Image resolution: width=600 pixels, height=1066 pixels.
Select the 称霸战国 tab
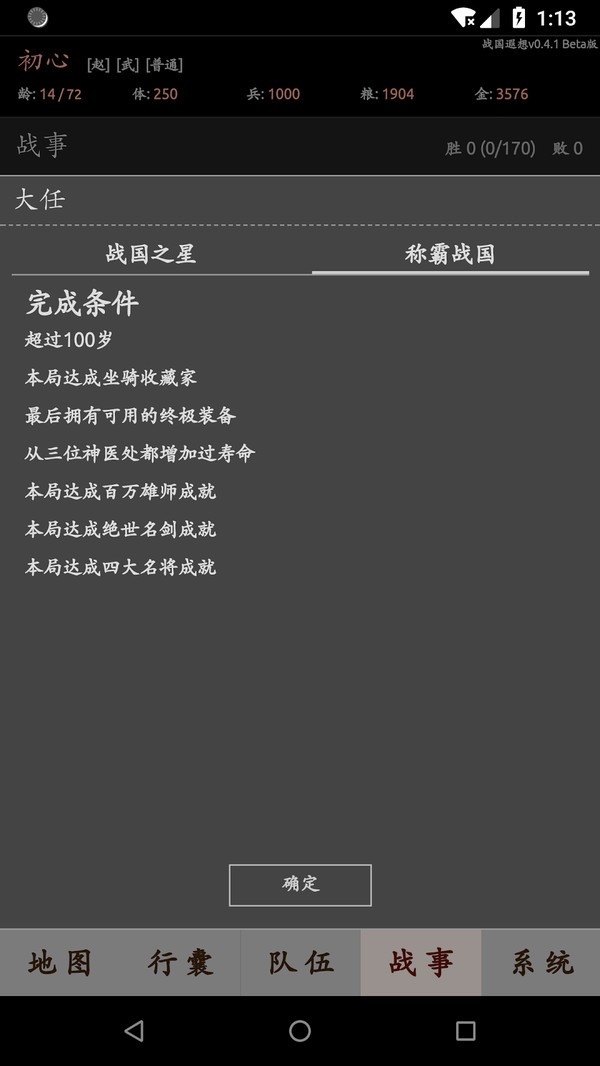click(x=450, y=254)
